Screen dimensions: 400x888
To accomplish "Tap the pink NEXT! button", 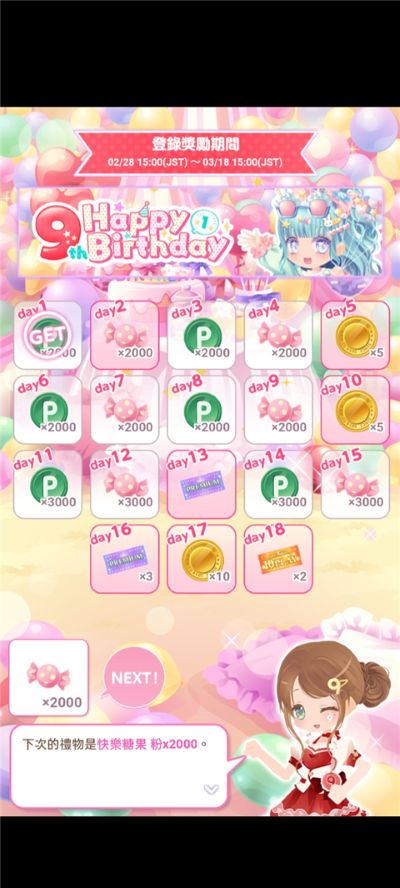I will click(x=134, y=677).
